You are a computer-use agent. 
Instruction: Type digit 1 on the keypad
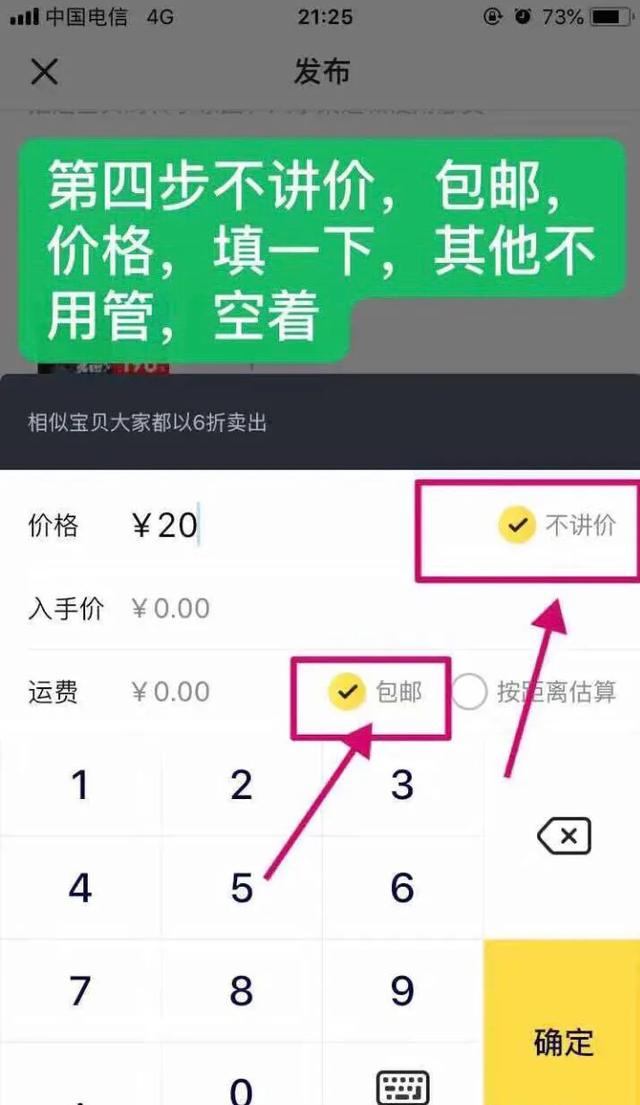coord(80,784)
